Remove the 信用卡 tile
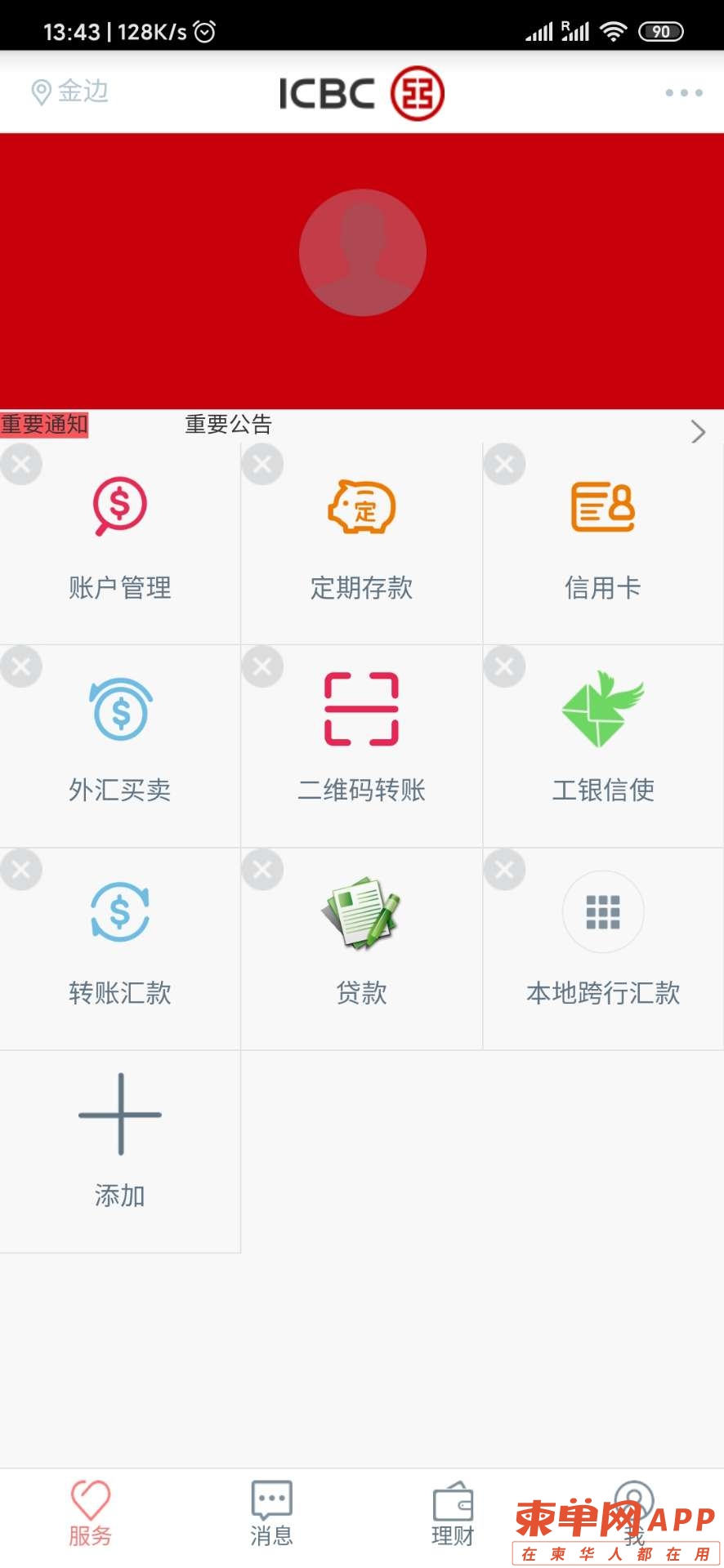Screen dimensions: 724x1568 (504, 465)
